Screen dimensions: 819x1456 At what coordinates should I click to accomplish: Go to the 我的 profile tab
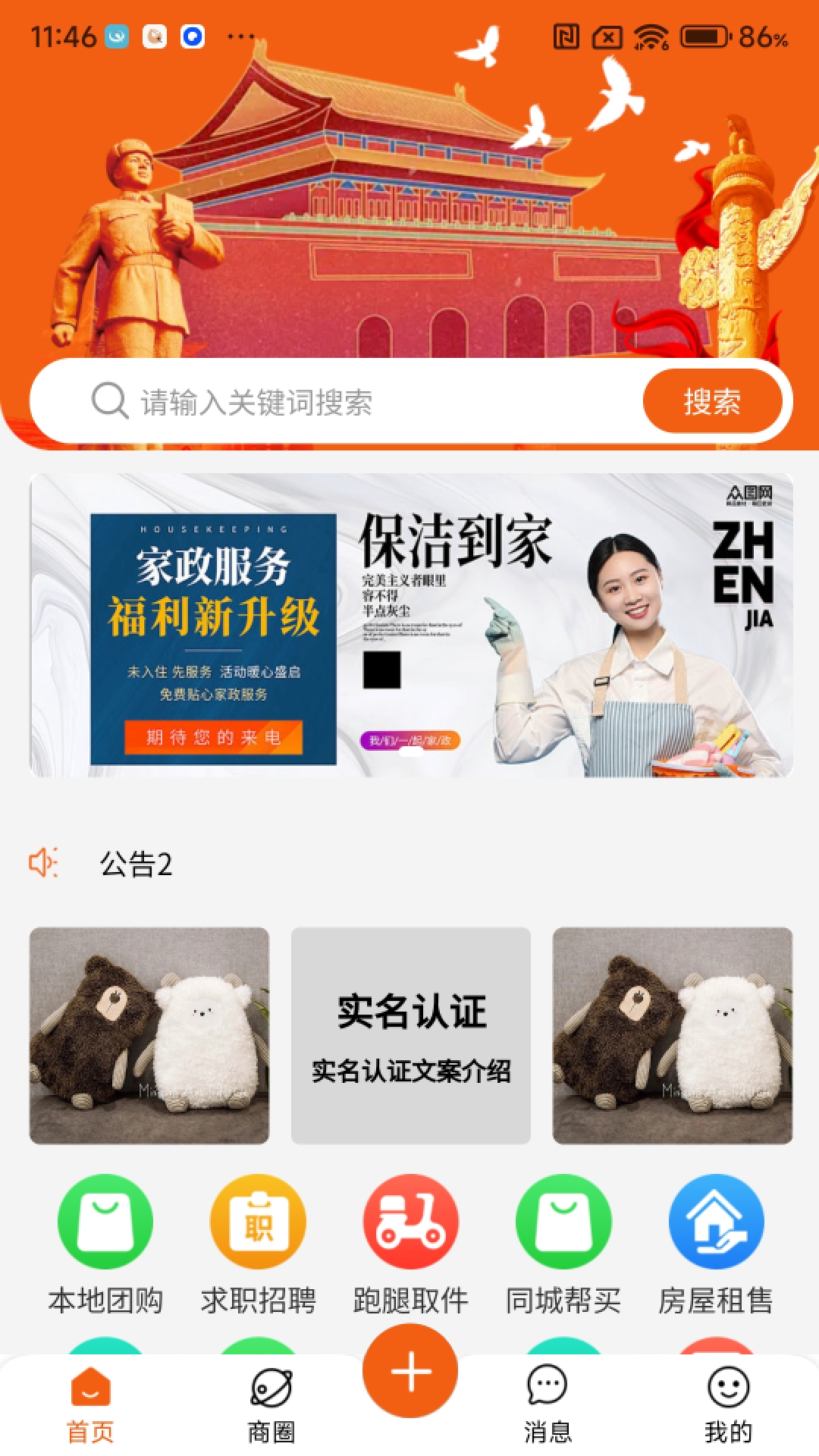click(x=729, y=1404)
